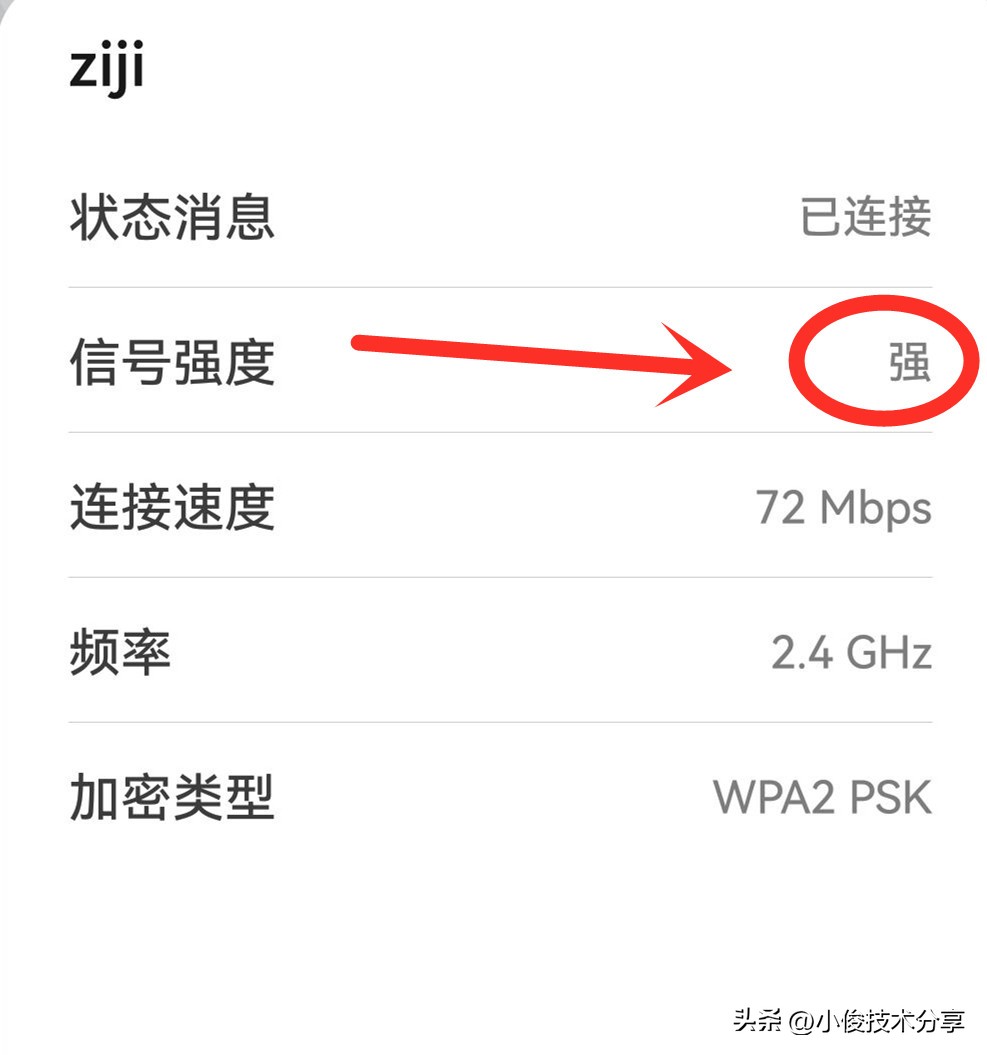Tap the 加密类型 row
This screenshot has width=987, height=1055.
coord(494,796)
